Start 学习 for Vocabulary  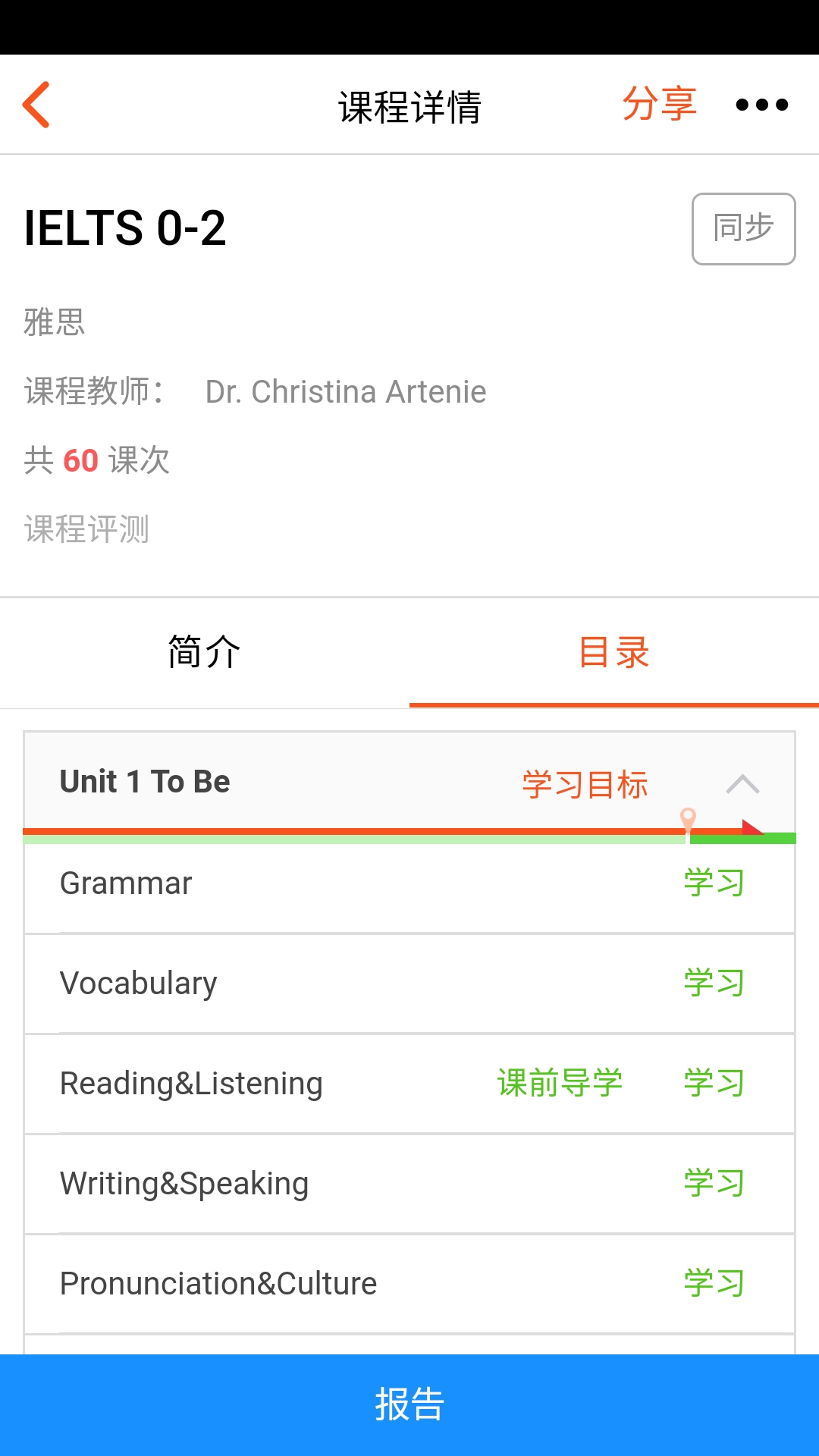pyautogui.click(x=714, y=983)
